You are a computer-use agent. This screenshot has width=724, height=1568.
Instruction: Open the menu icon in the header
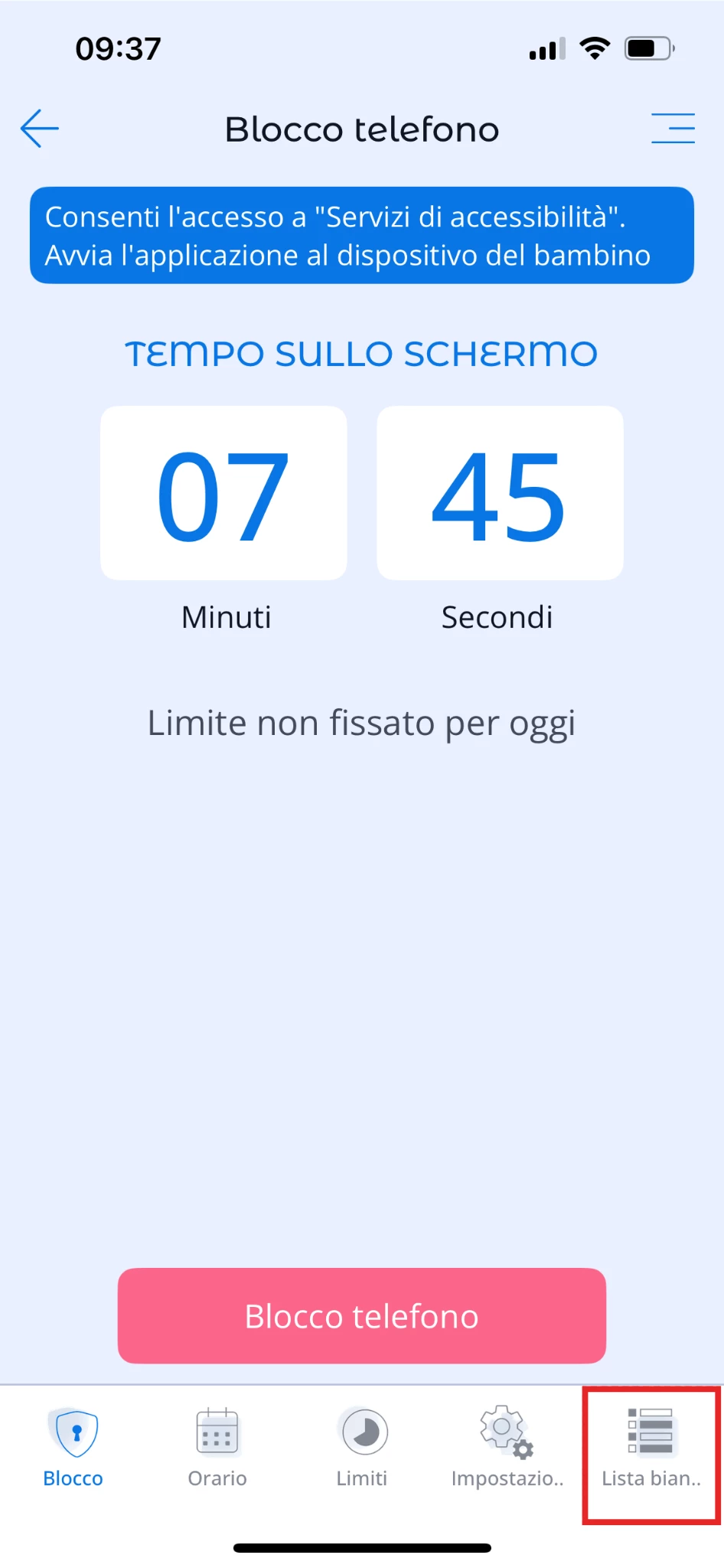point(673,129)
